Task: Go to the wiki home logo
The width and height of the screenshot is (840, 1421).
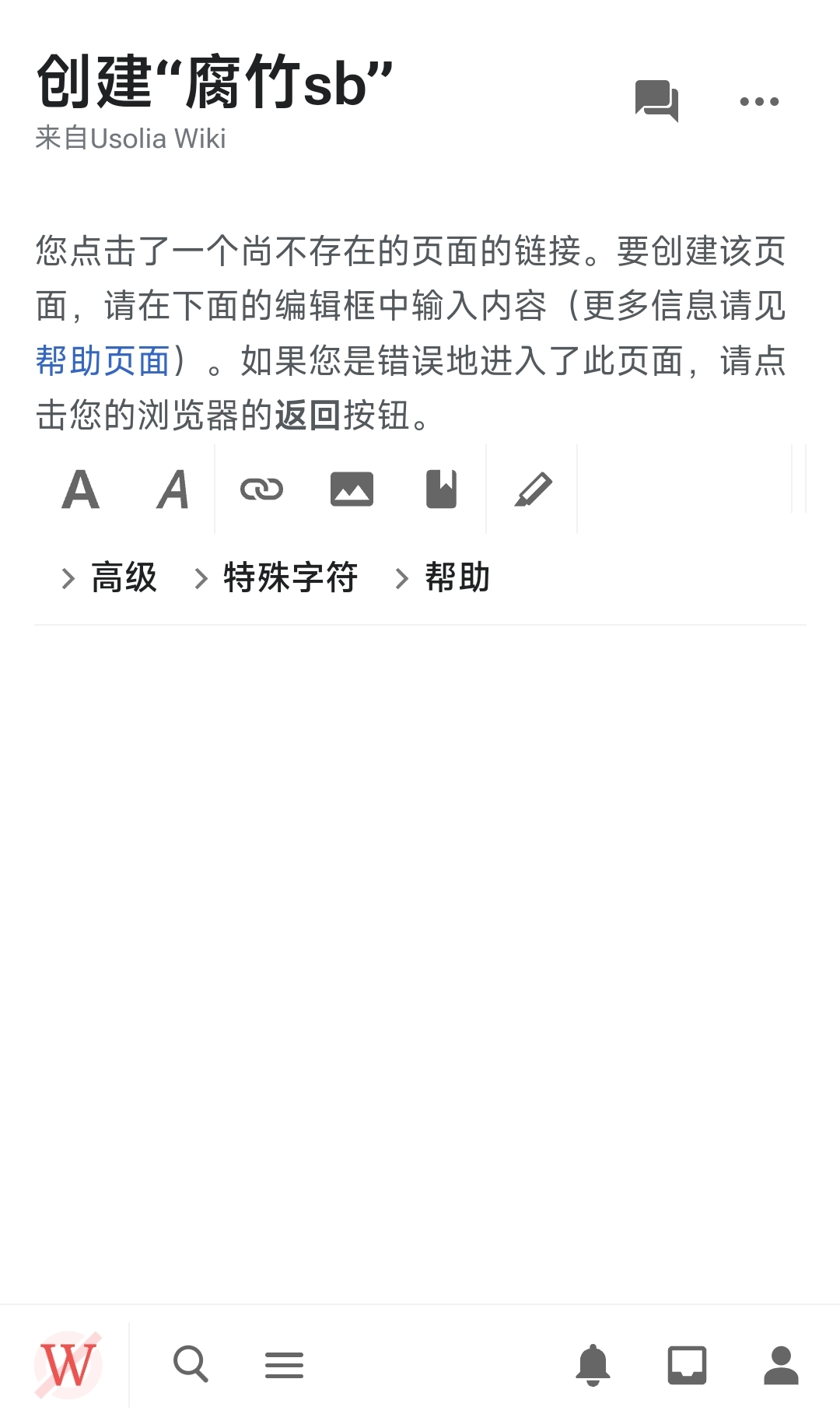Action: 68,1364
